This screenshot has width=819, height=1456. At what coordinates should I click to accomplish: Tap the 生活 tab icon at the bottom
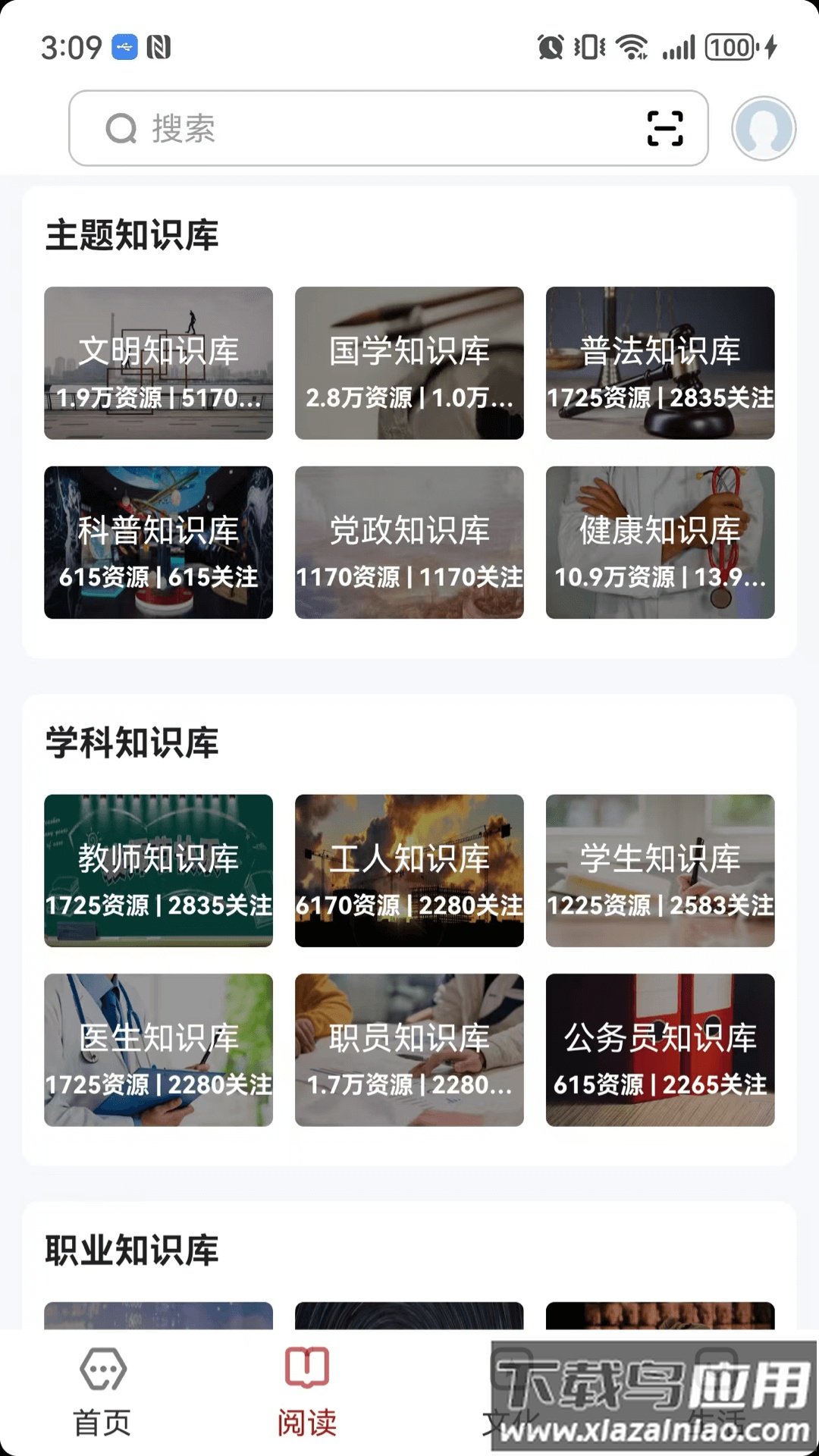(x=715, y=1385)
